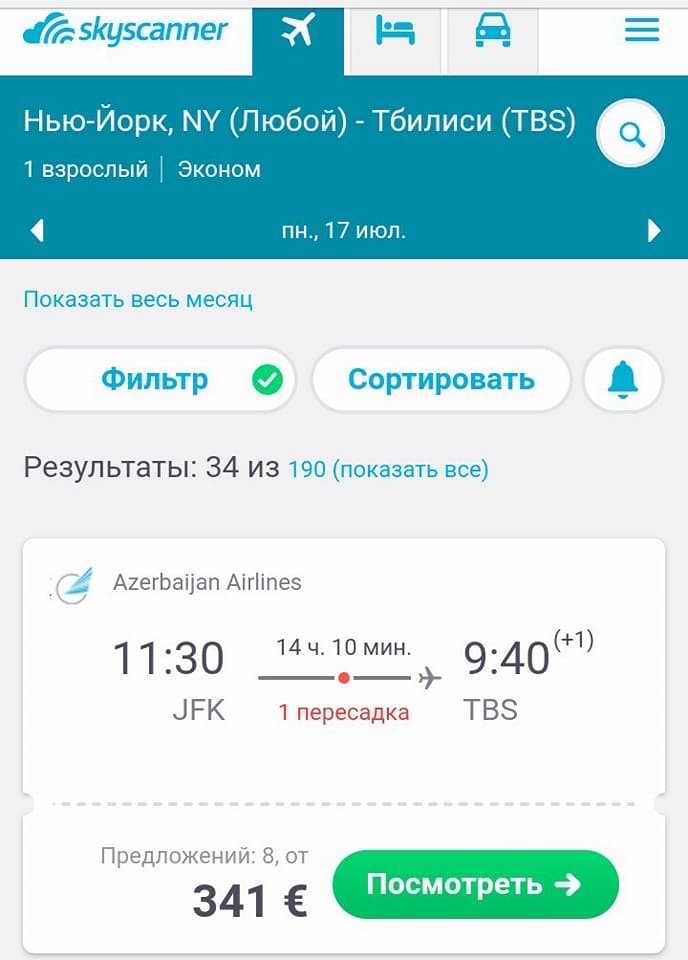Open the Фильтр options
This screenshot has height=960, width=688.
pyautogui.click(x=160, y=380)
